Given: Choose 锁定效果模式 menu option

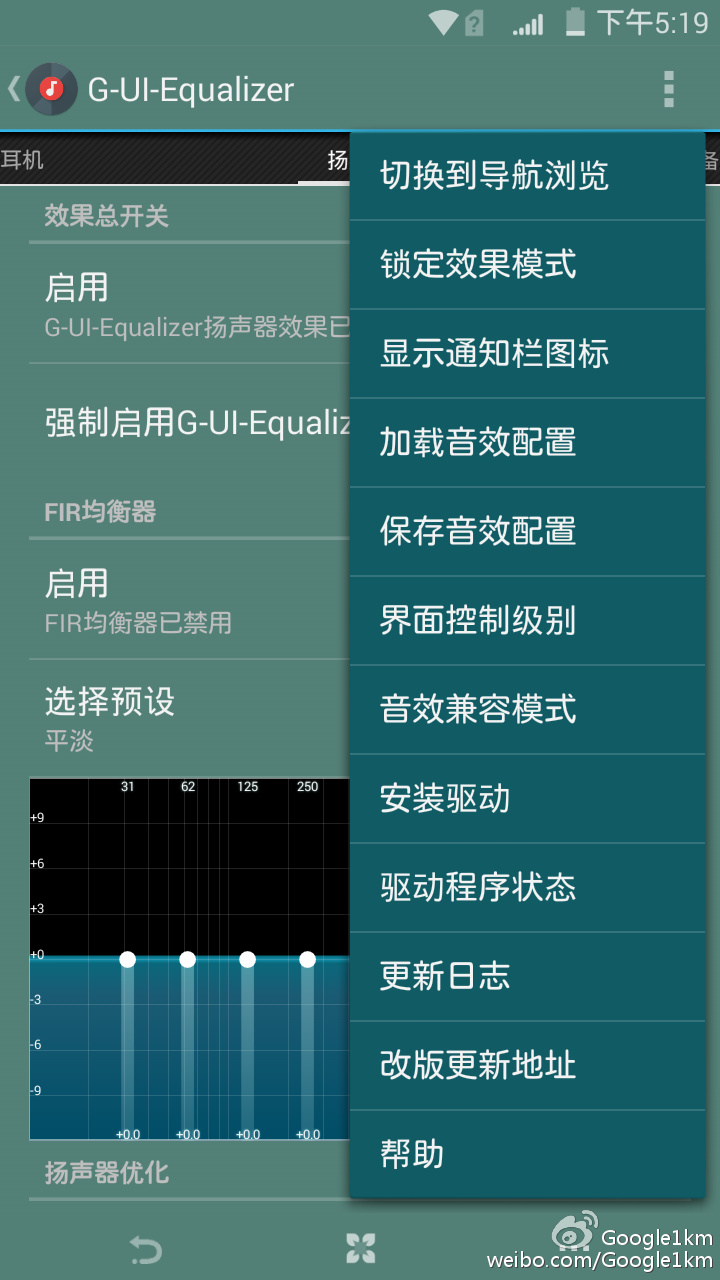Looking at the screenshot, I should [x=527, y=265].
